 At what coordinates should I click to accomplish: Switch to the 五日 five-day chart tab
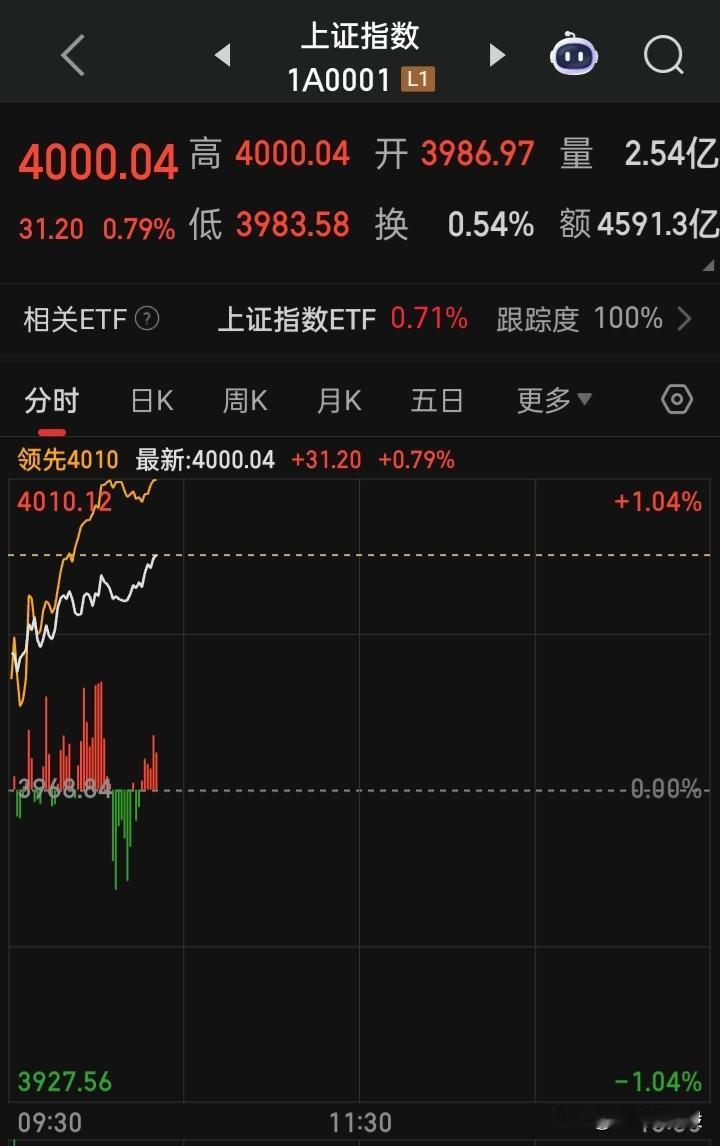(x=435, y=399)
